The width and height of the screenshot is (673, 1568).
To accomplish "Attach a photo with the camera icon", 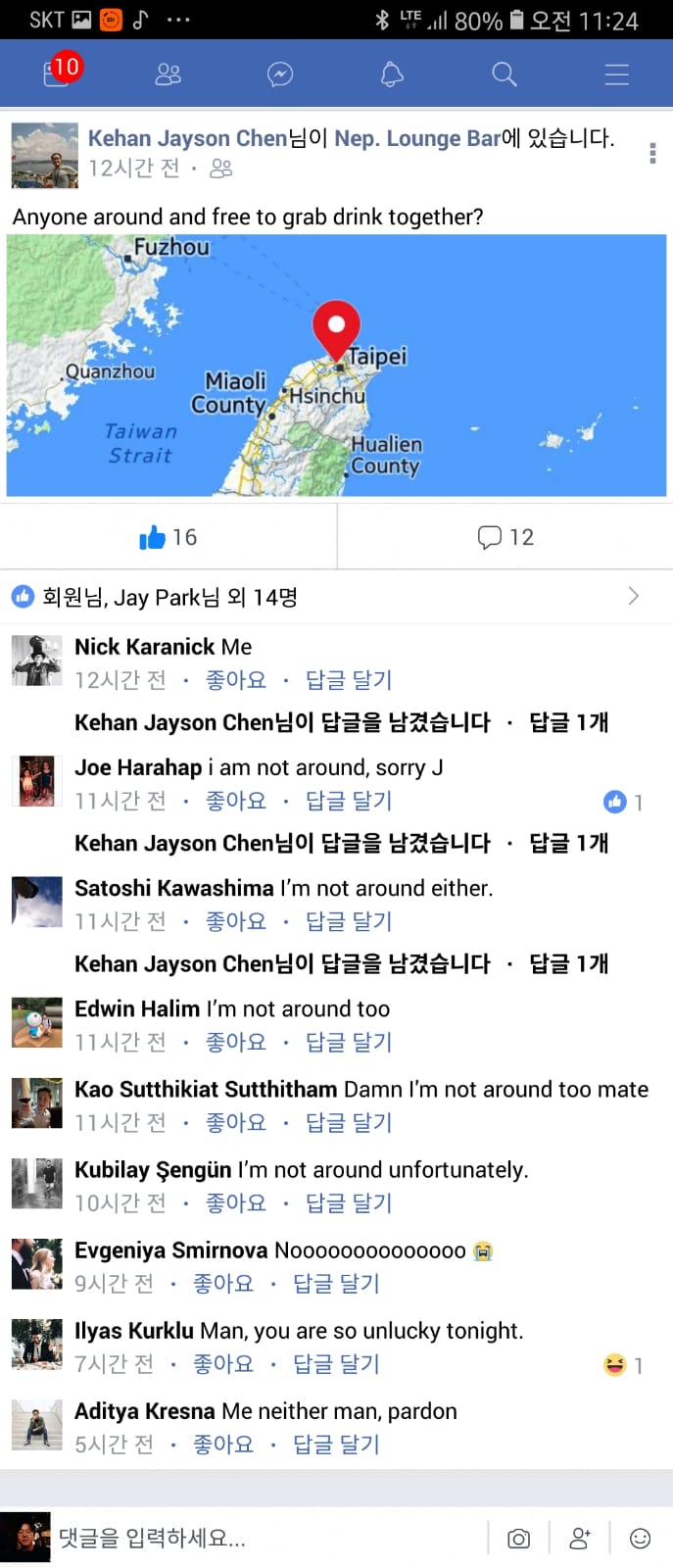I will (x=519, y=1539).
